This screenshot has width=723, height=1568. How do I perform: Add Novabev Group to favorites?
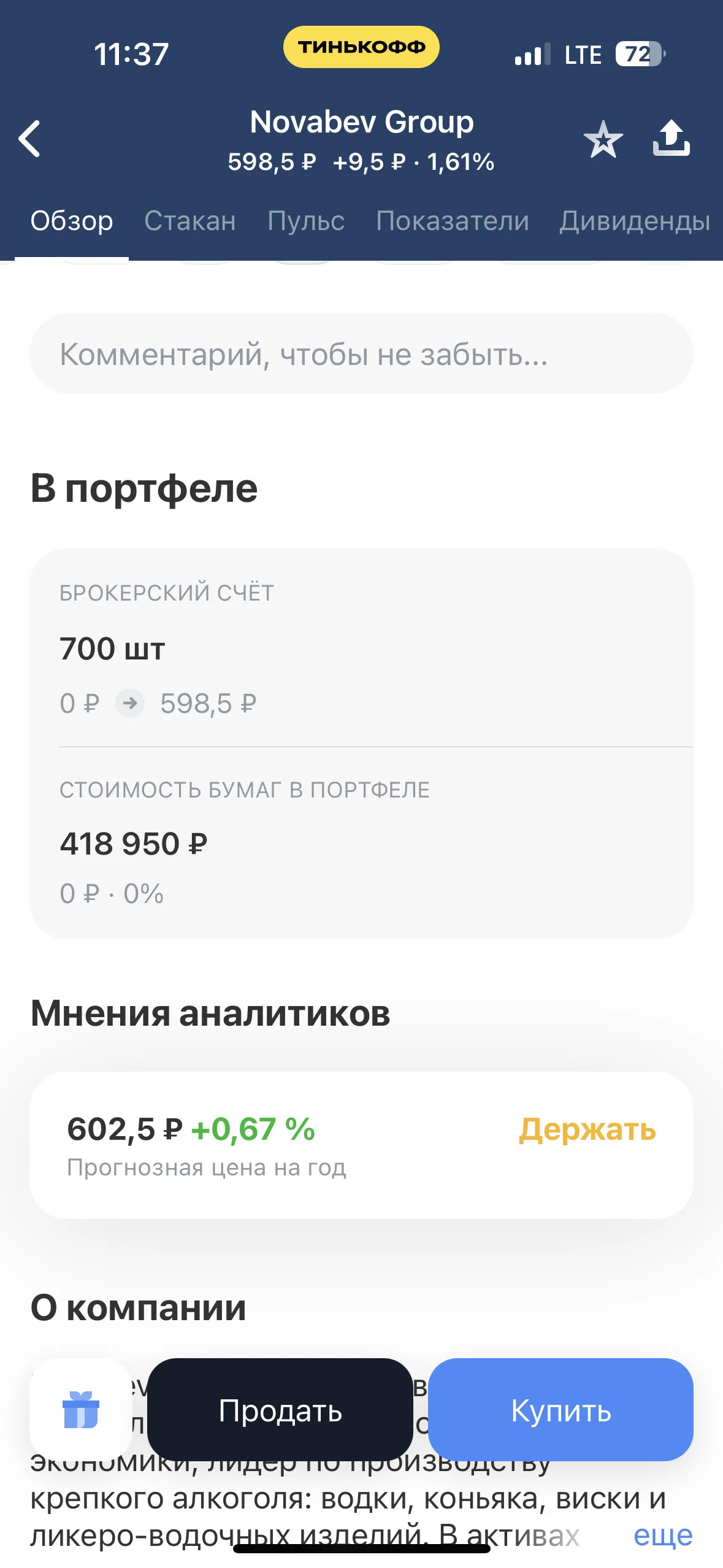603,139
